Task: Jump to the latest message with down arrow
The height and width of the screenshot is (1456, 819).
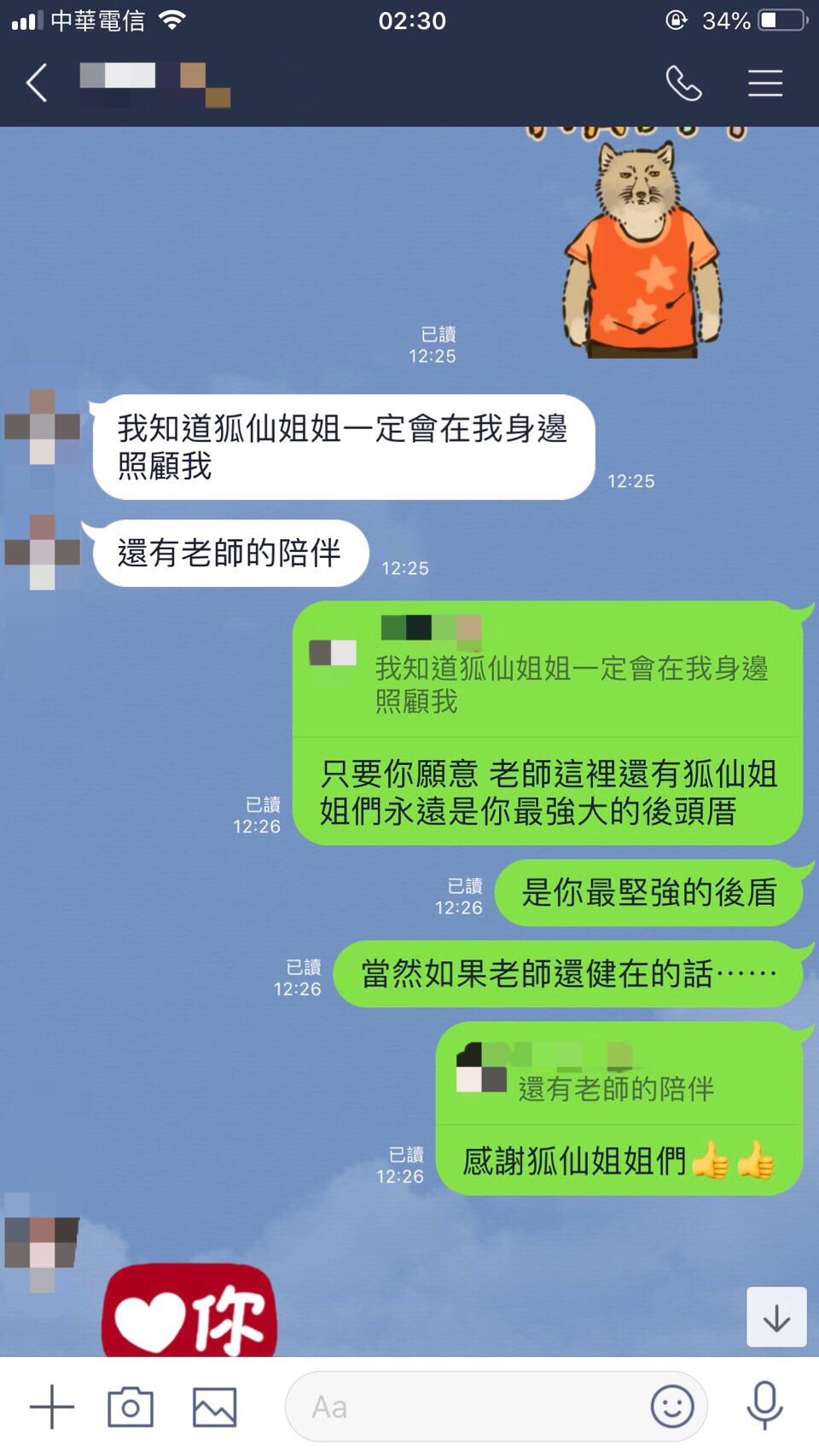Action: coord(776,1318)
